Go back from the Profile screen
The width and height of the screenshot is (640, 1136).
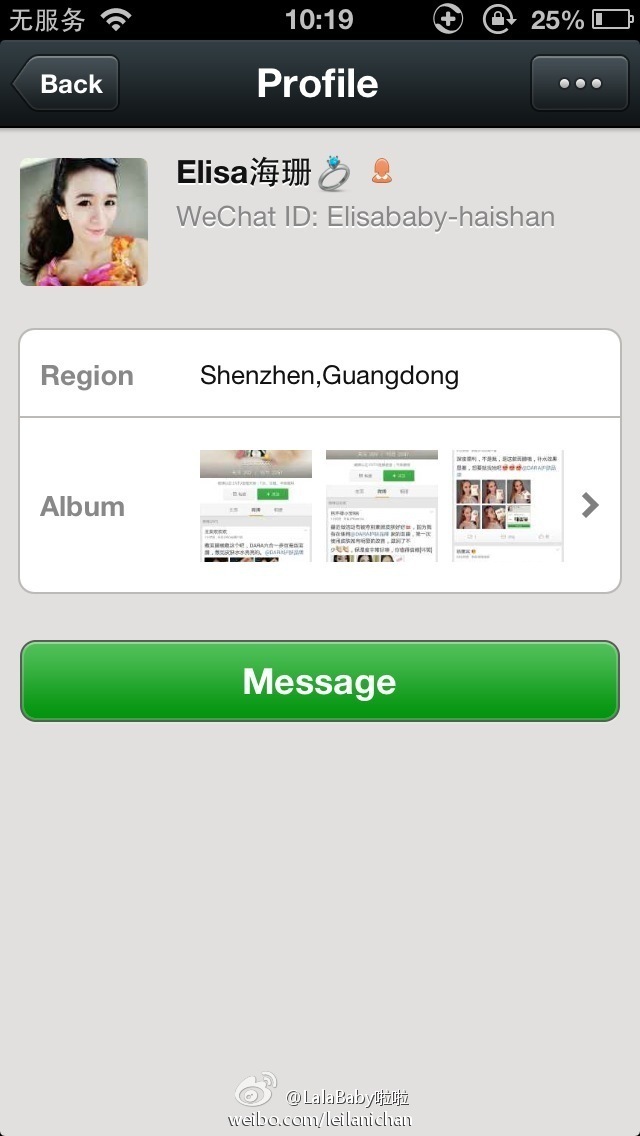(66, 84)
